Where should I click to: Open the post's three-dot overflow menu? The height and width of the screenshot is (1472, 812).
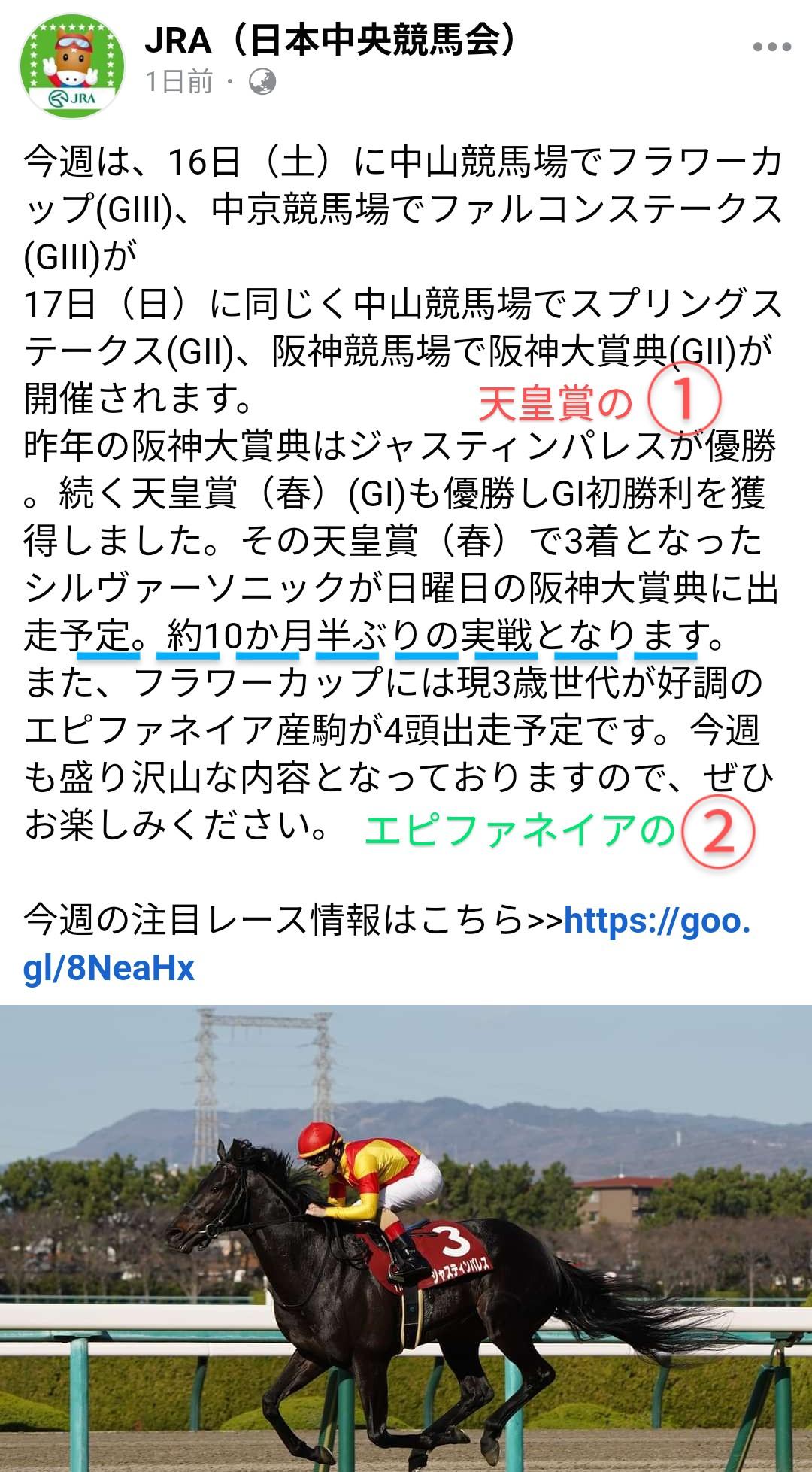772,47
